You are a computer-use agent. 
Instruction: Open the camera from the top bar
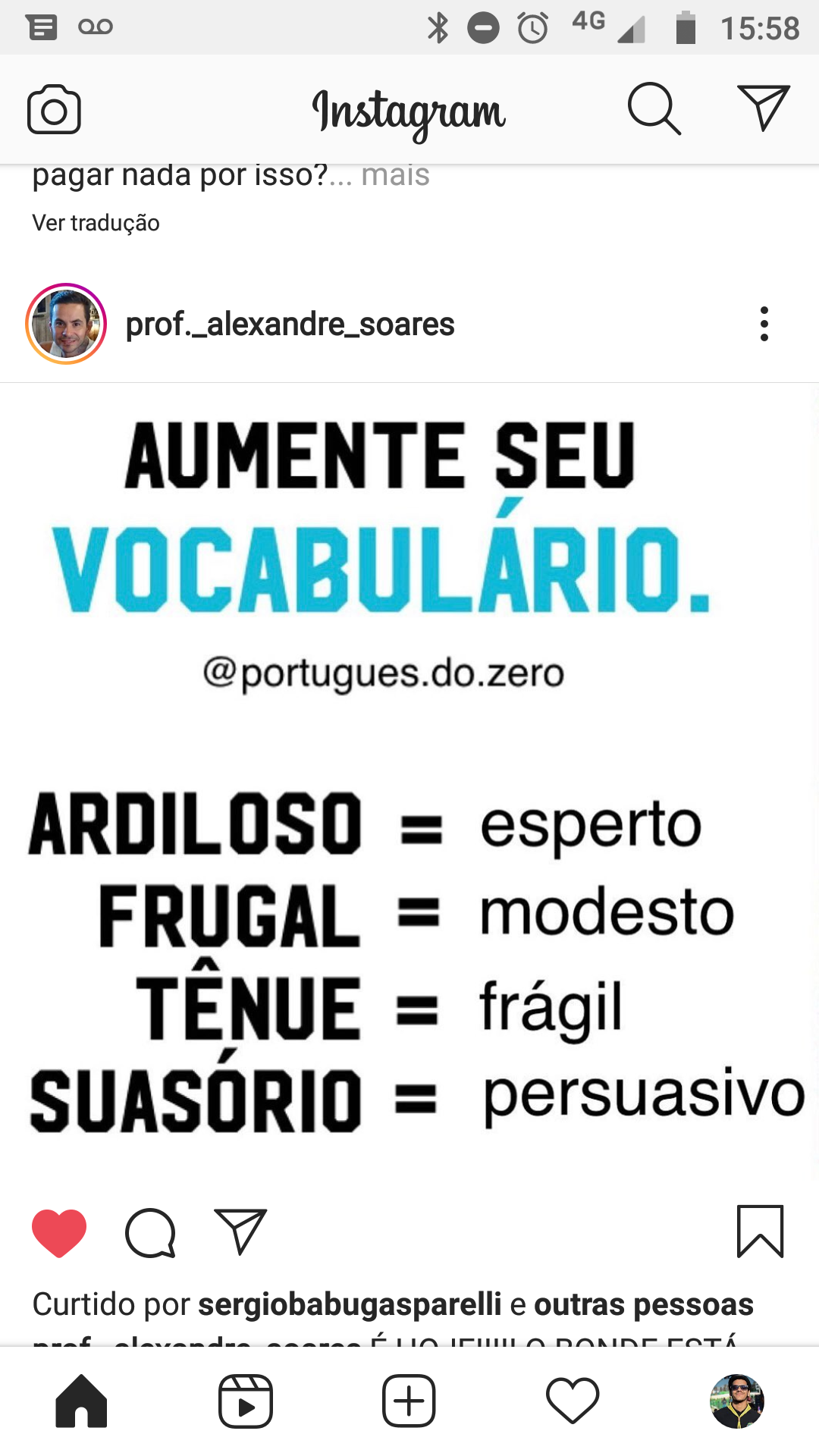tap(54, 110)
